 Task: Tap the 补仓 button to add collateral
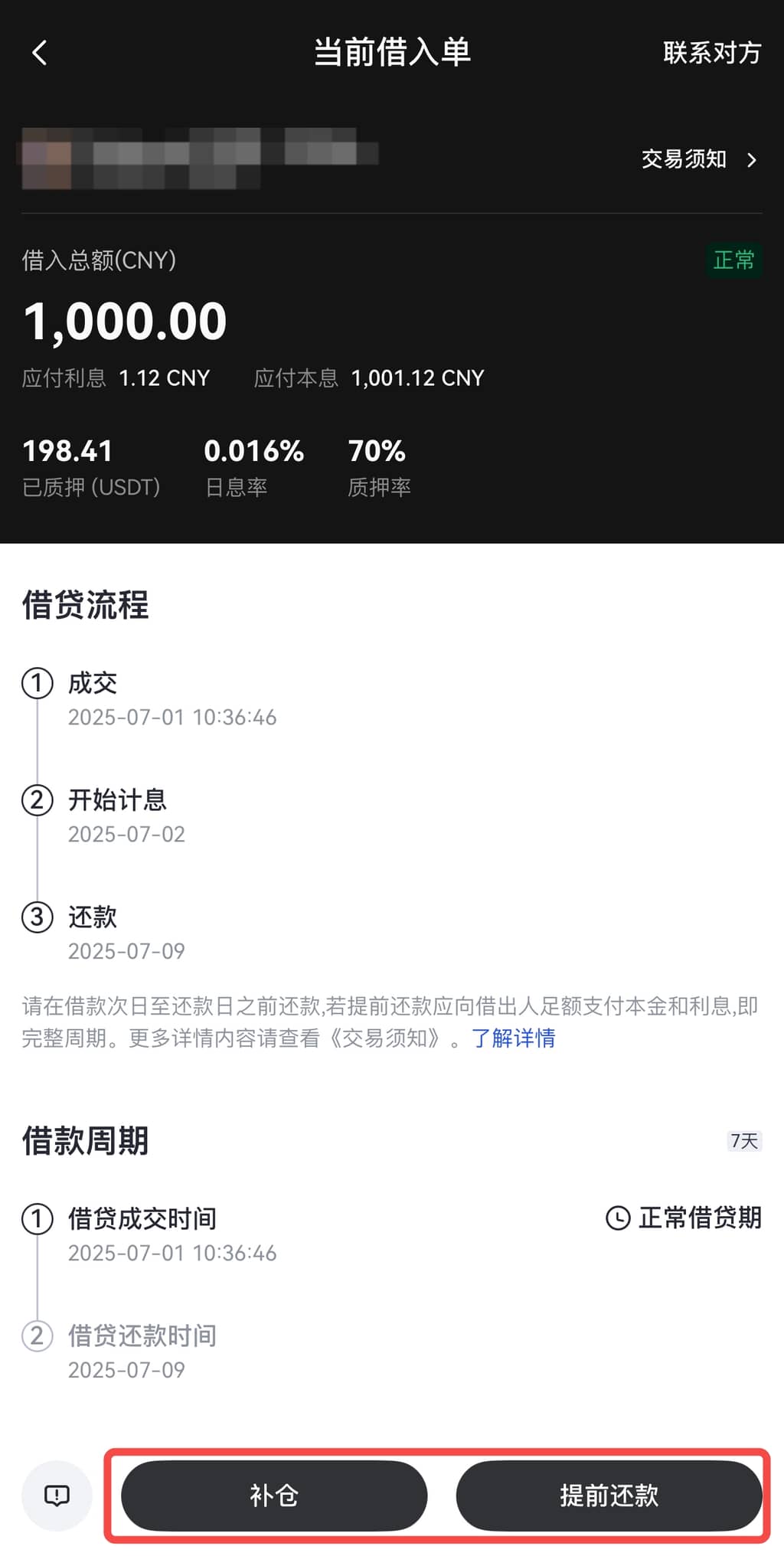[x=274, y=1495]
